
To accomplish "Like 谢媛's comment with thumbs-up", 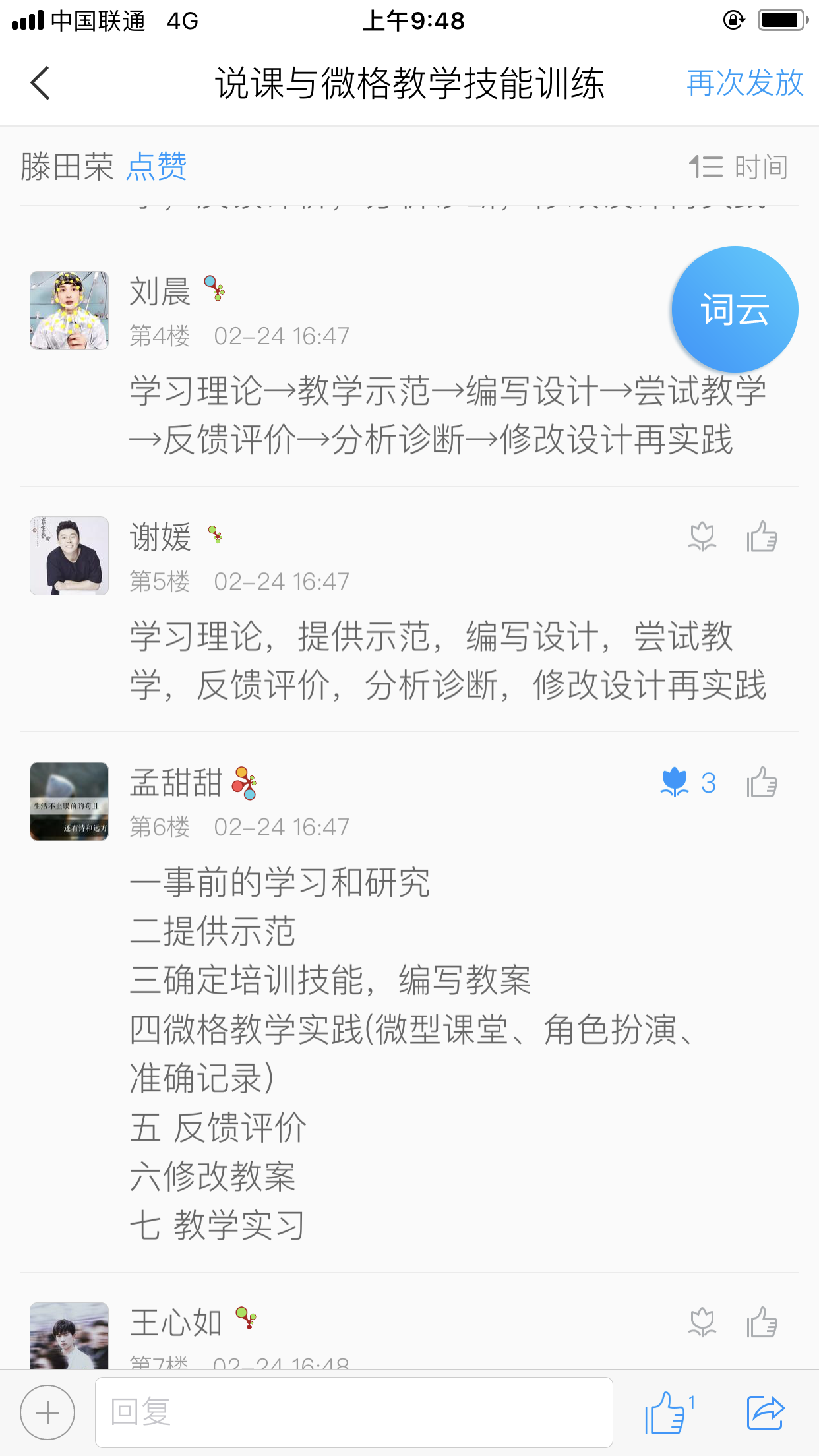I will [761, 536].
